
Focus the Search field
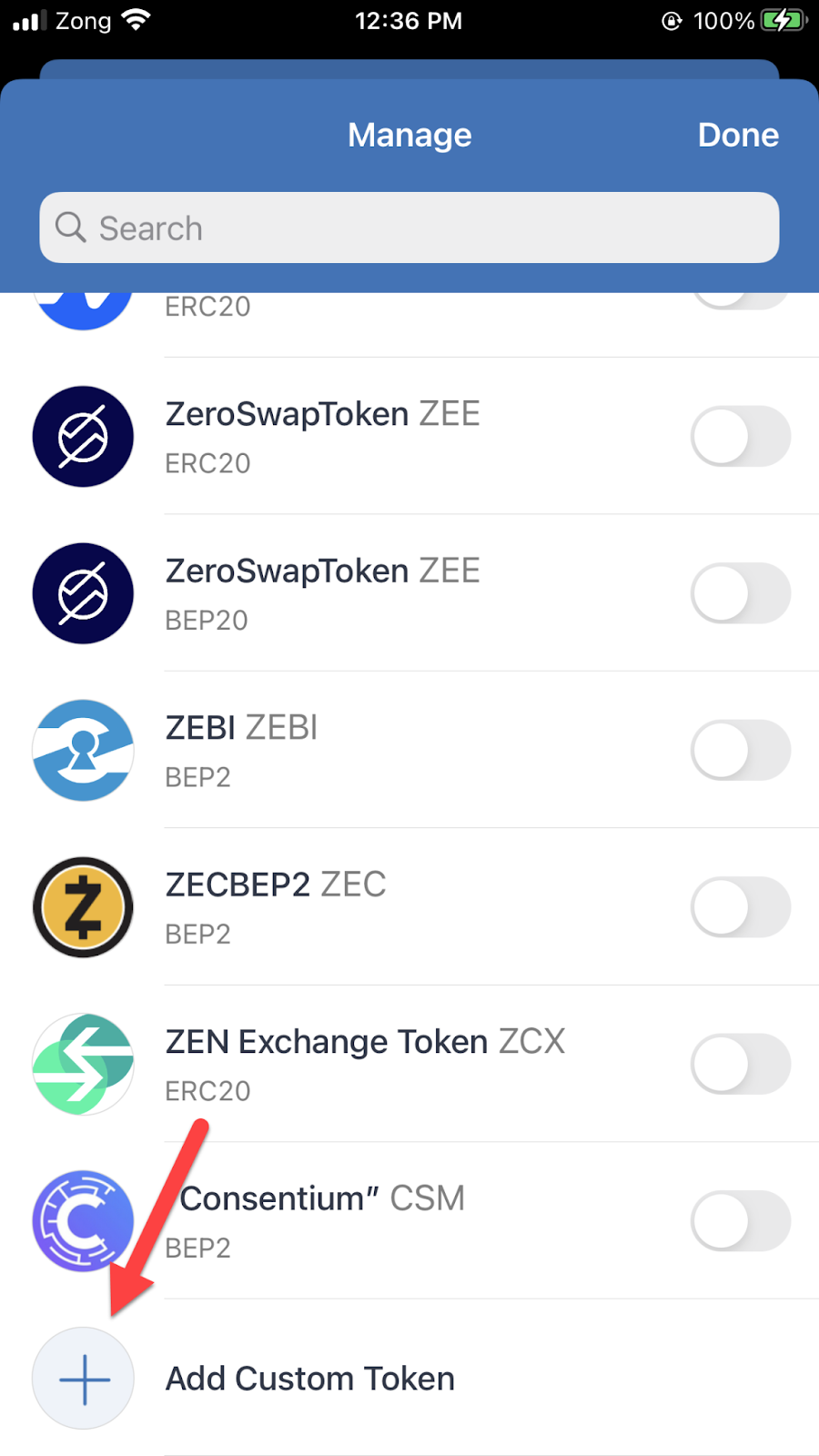[x=409, y=227]
